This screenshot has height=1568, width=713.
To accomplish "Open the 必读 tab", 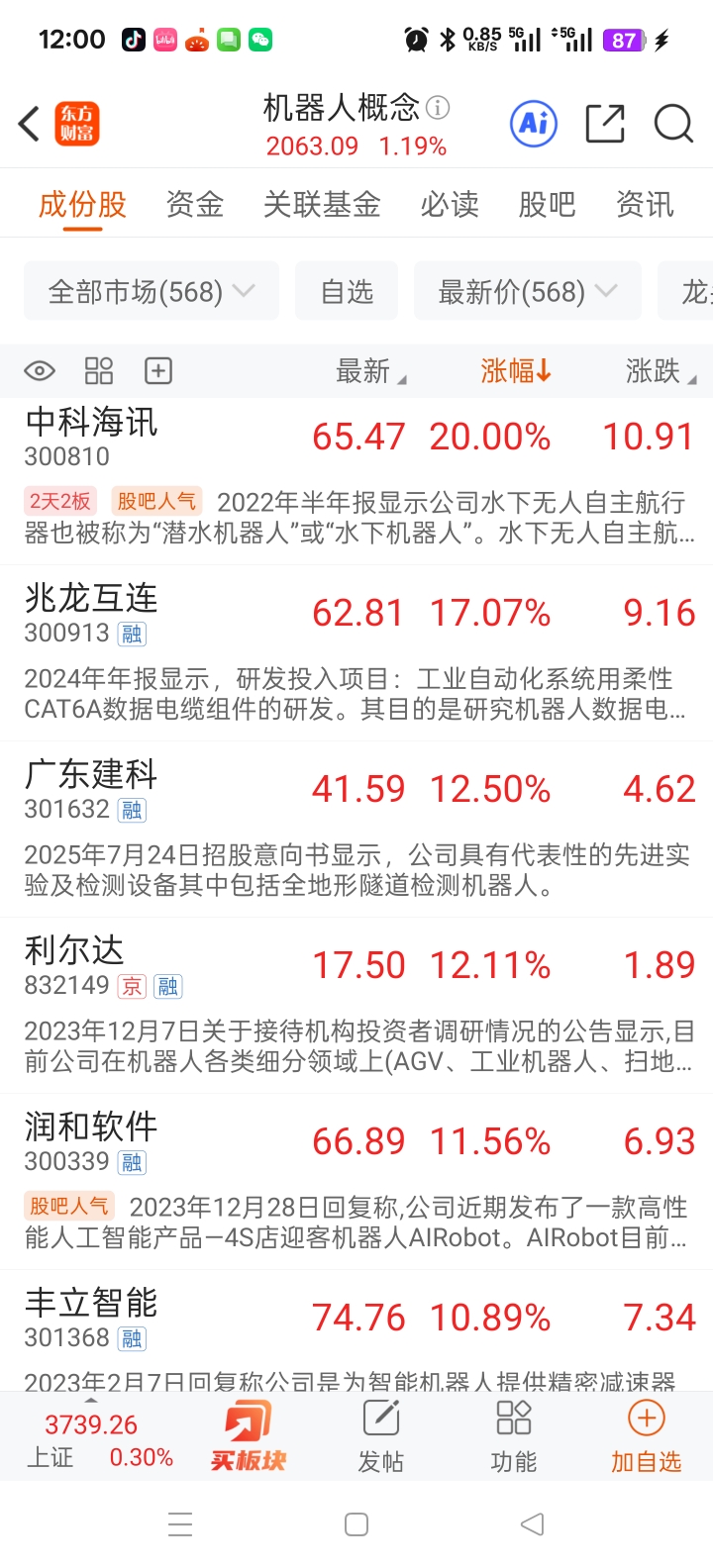I will 450,204.
